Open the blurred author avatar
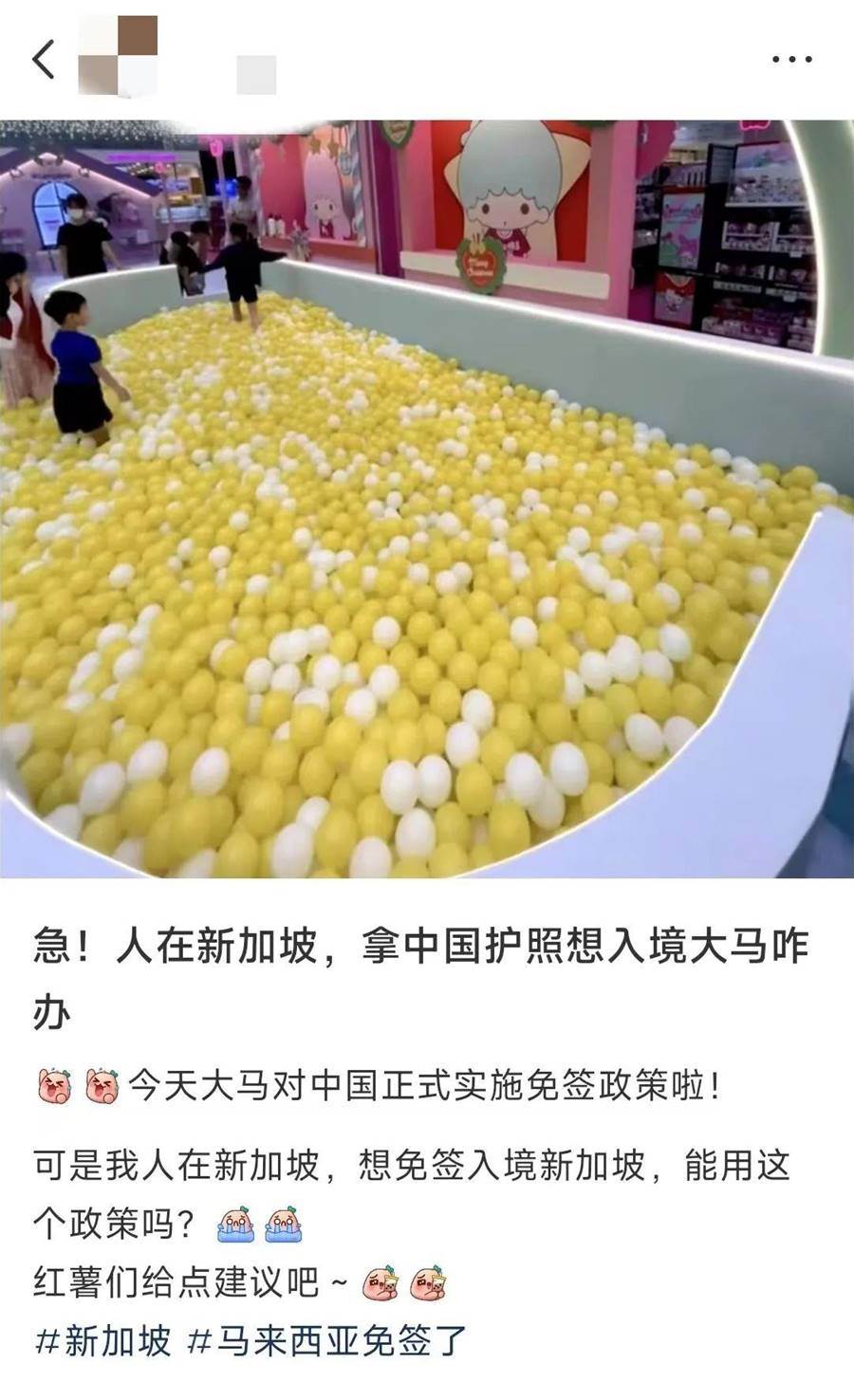854x1400 pixels. [x=118, y=59]
